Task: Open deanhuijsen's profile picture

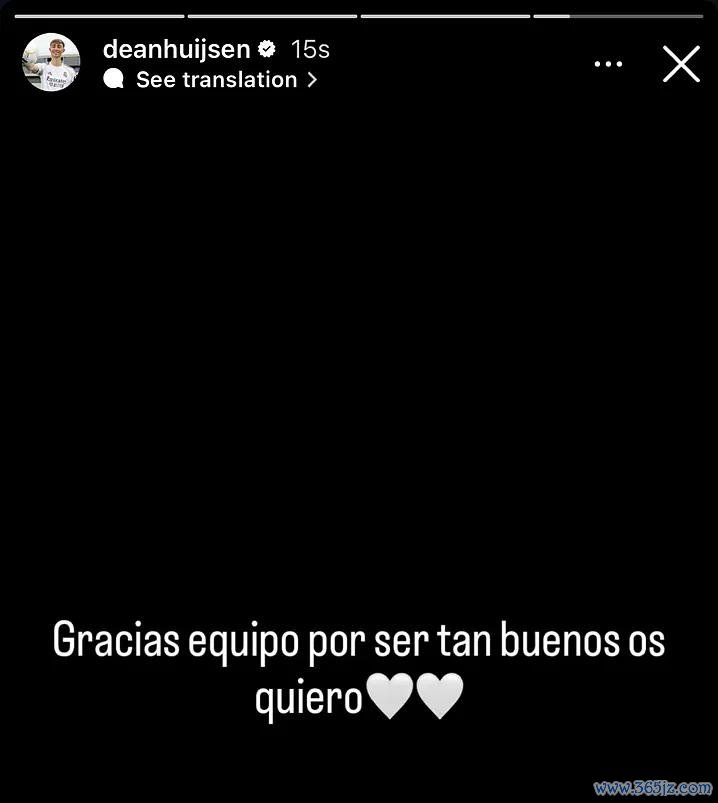Action: click(x=51, y=63)
